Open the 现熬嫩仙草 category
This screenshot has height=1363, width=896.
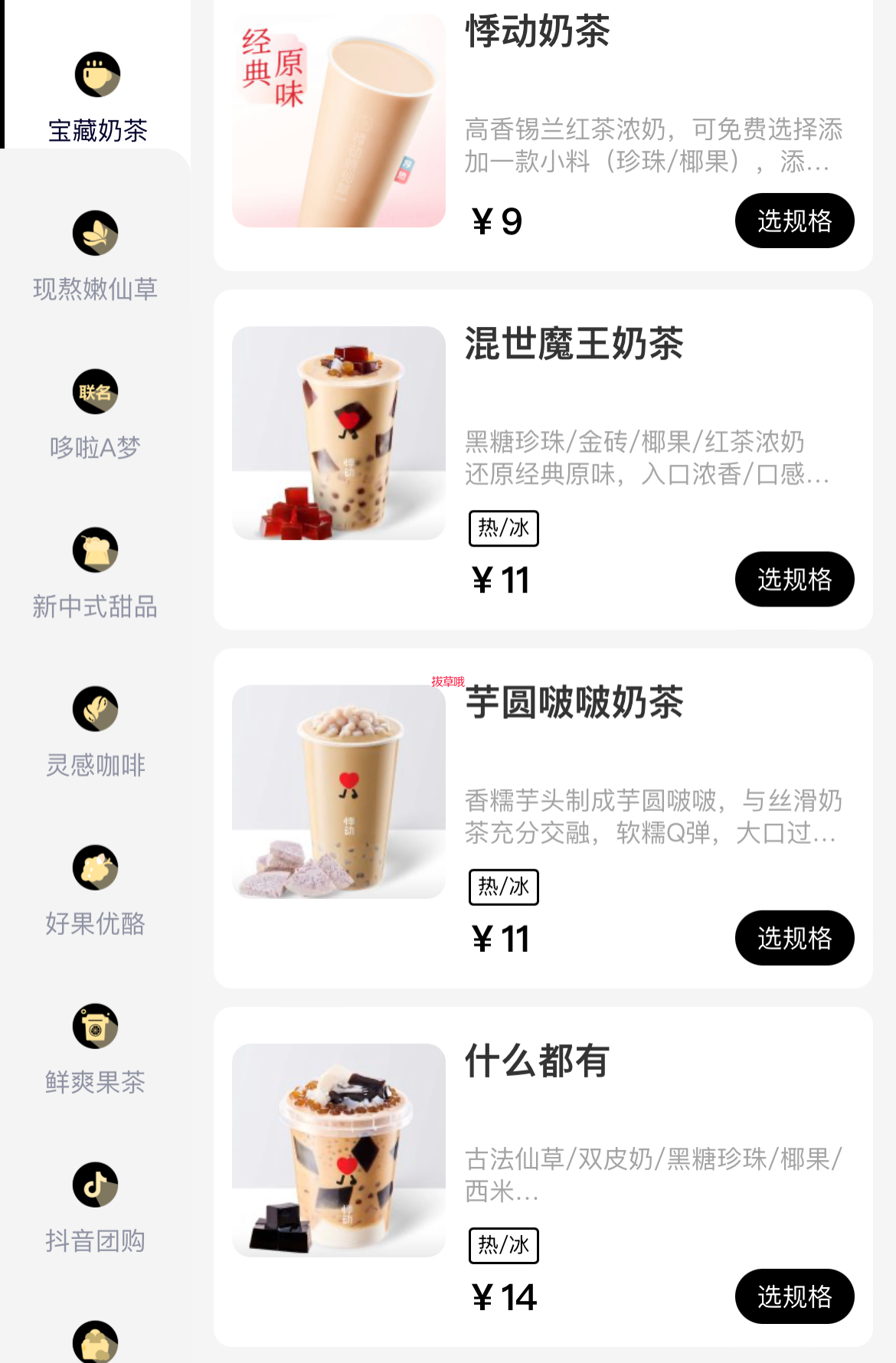tap(96, 256)
